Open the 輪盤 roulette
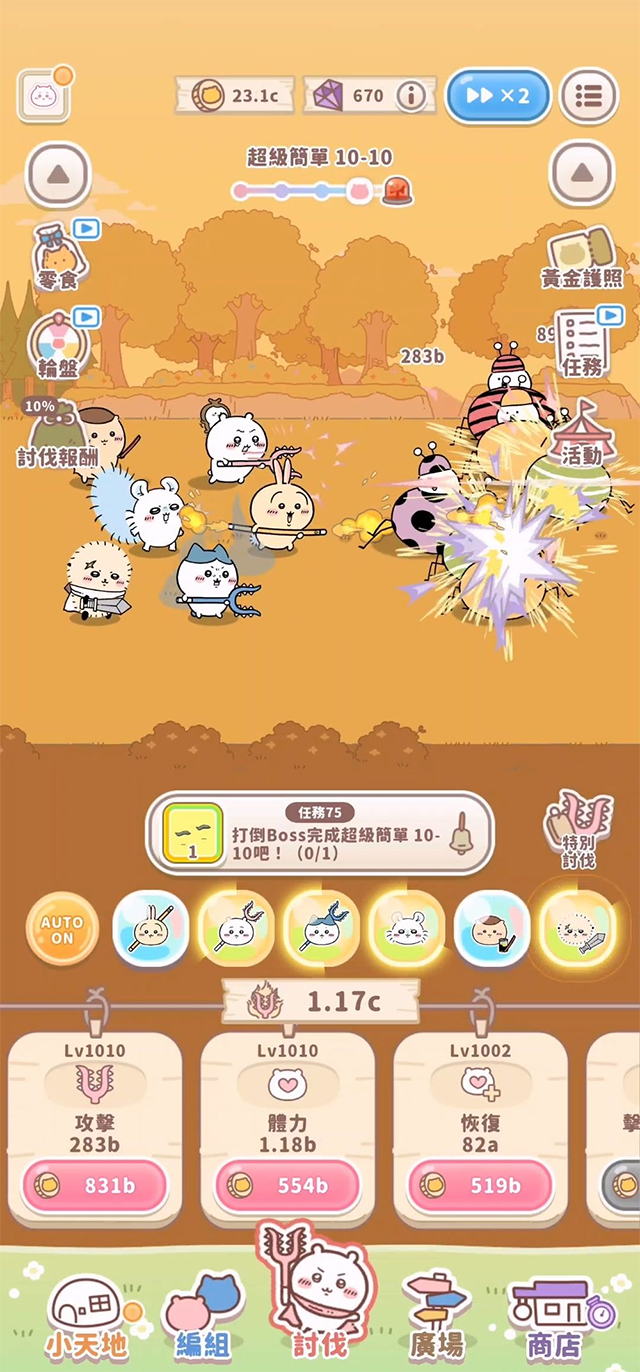The width and height of the screenshot is (640, 1372). (x=58, y=345)
